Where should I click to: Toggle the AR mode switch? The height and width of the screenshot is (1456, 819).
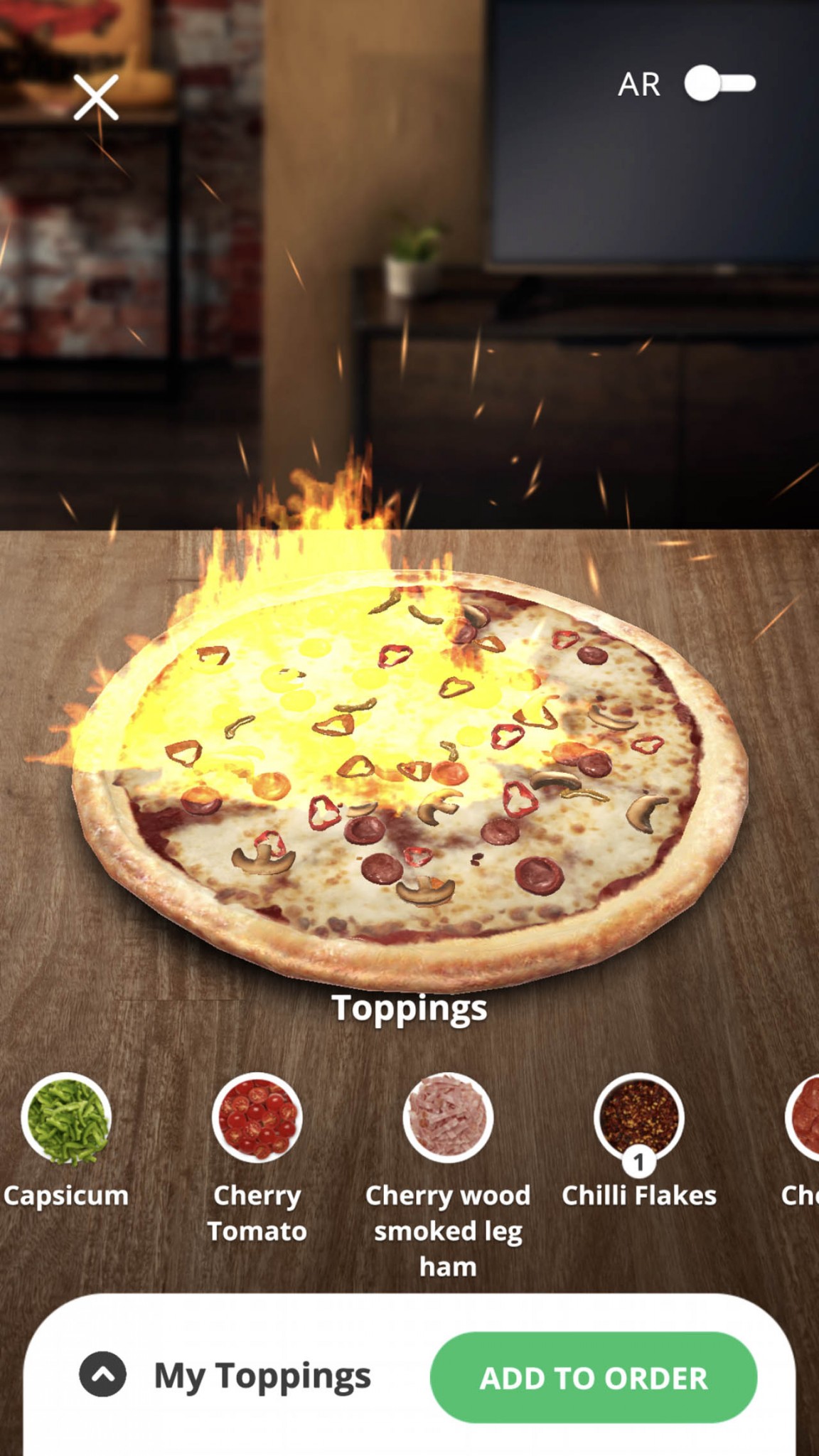click(719, 83)
